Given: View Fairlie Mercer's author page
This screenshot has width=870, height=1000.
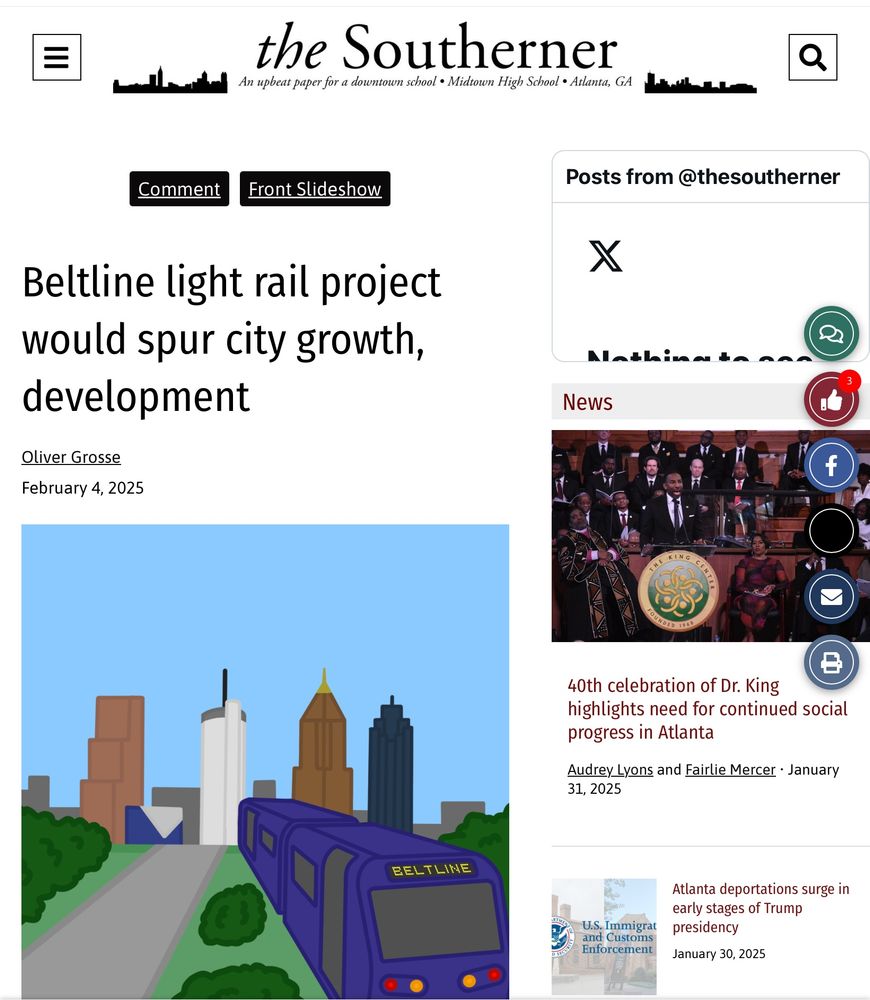Looking at the screenshot, I should [730, 770].
